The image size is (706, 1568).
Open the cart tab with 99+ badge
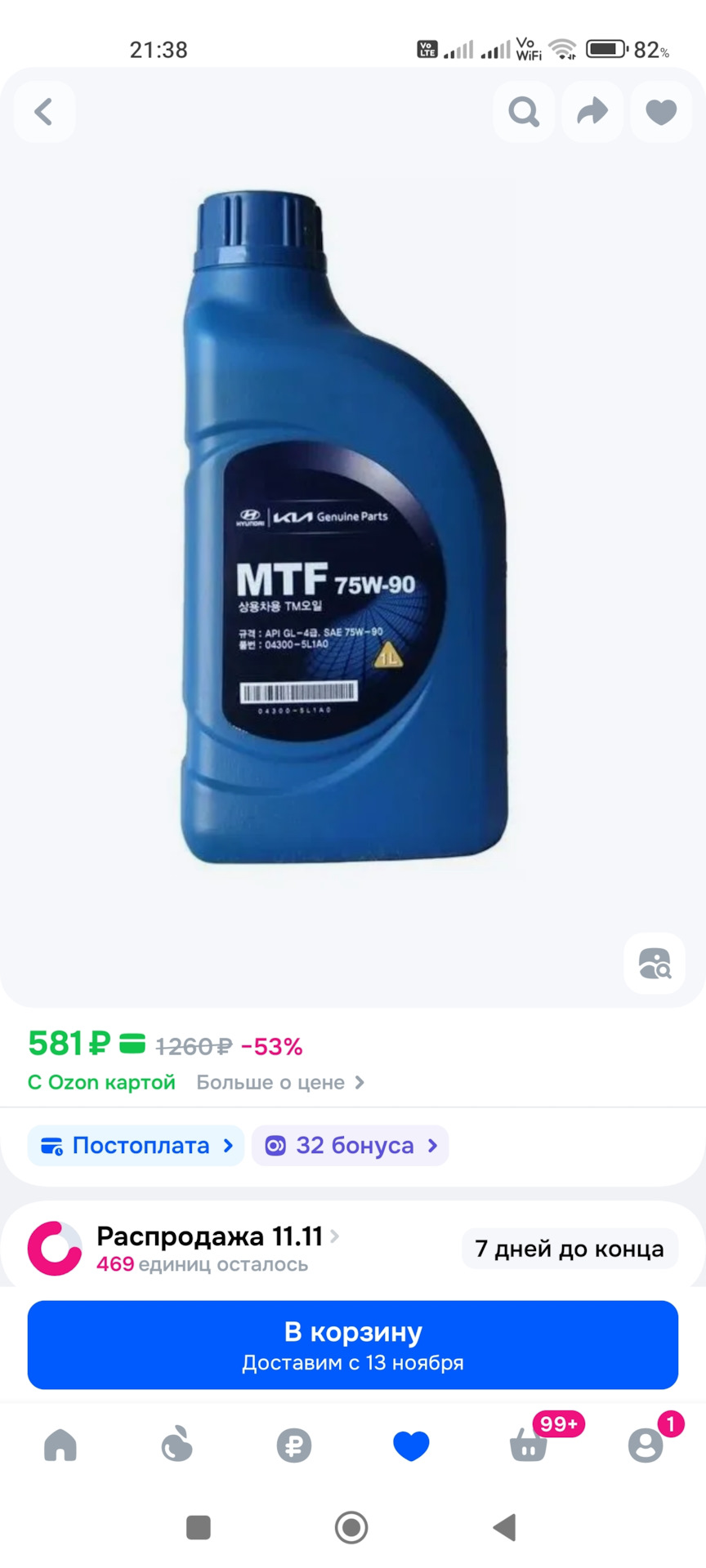(x=529, y=1445)
